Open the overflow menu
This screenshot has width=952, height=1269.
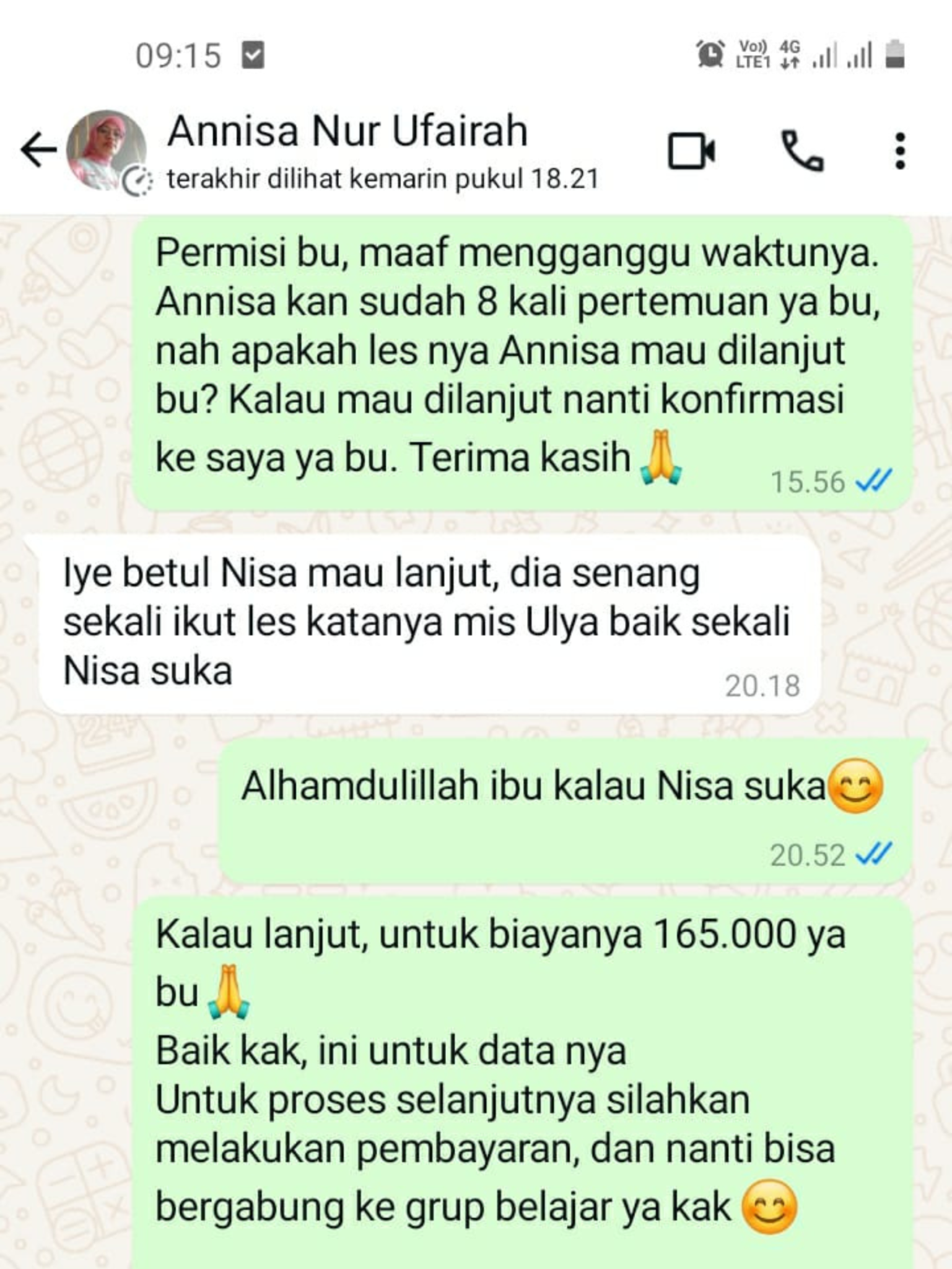point(900,151)
